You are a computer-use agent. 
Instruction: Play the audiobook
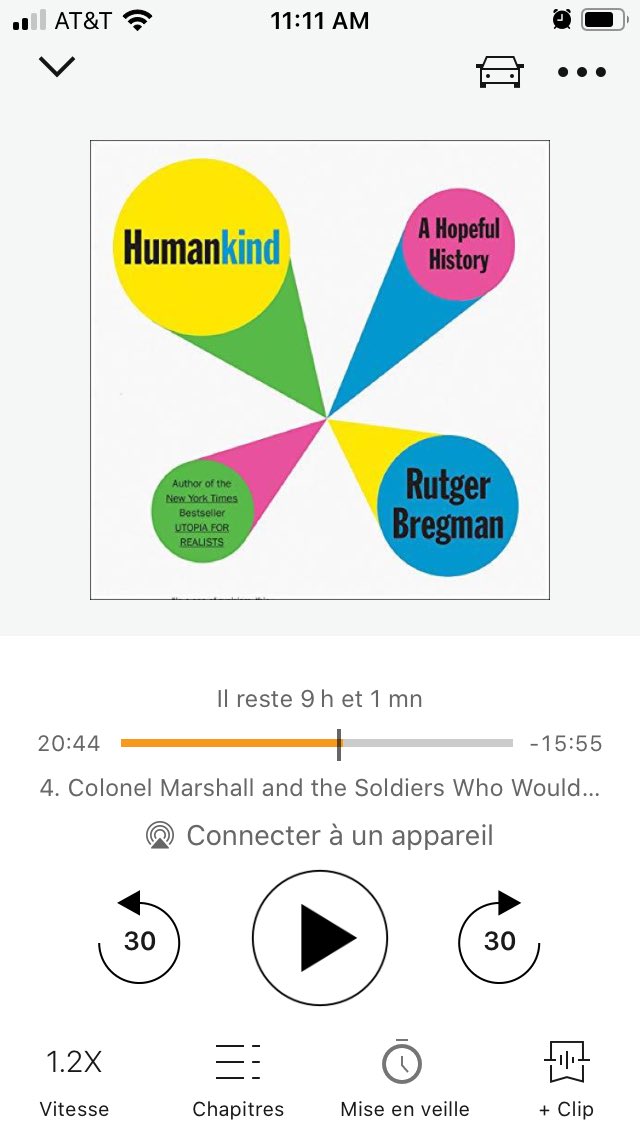[320, 937]
